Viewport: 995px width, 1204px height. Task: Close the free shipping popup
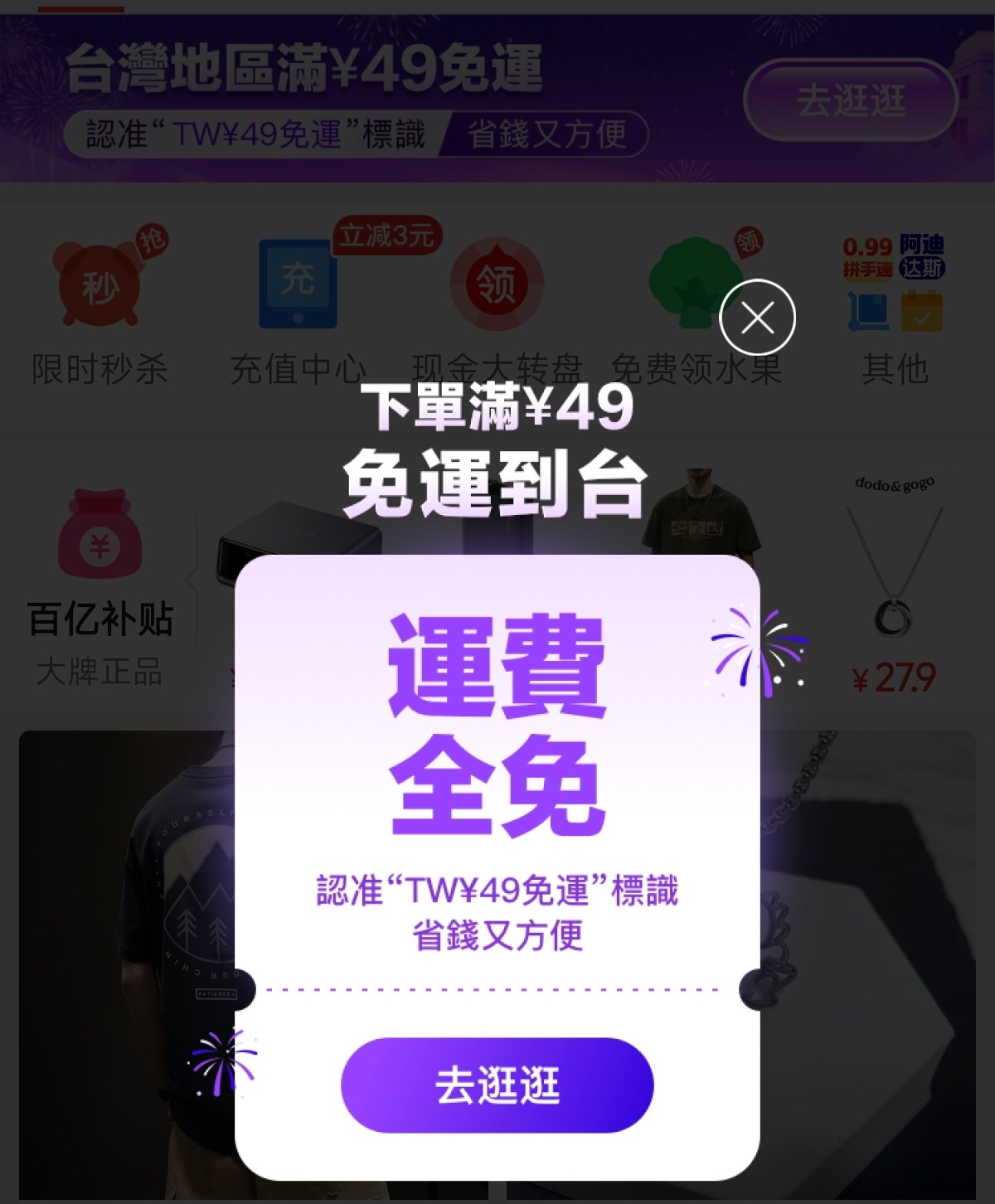click(x=757, y=318)
